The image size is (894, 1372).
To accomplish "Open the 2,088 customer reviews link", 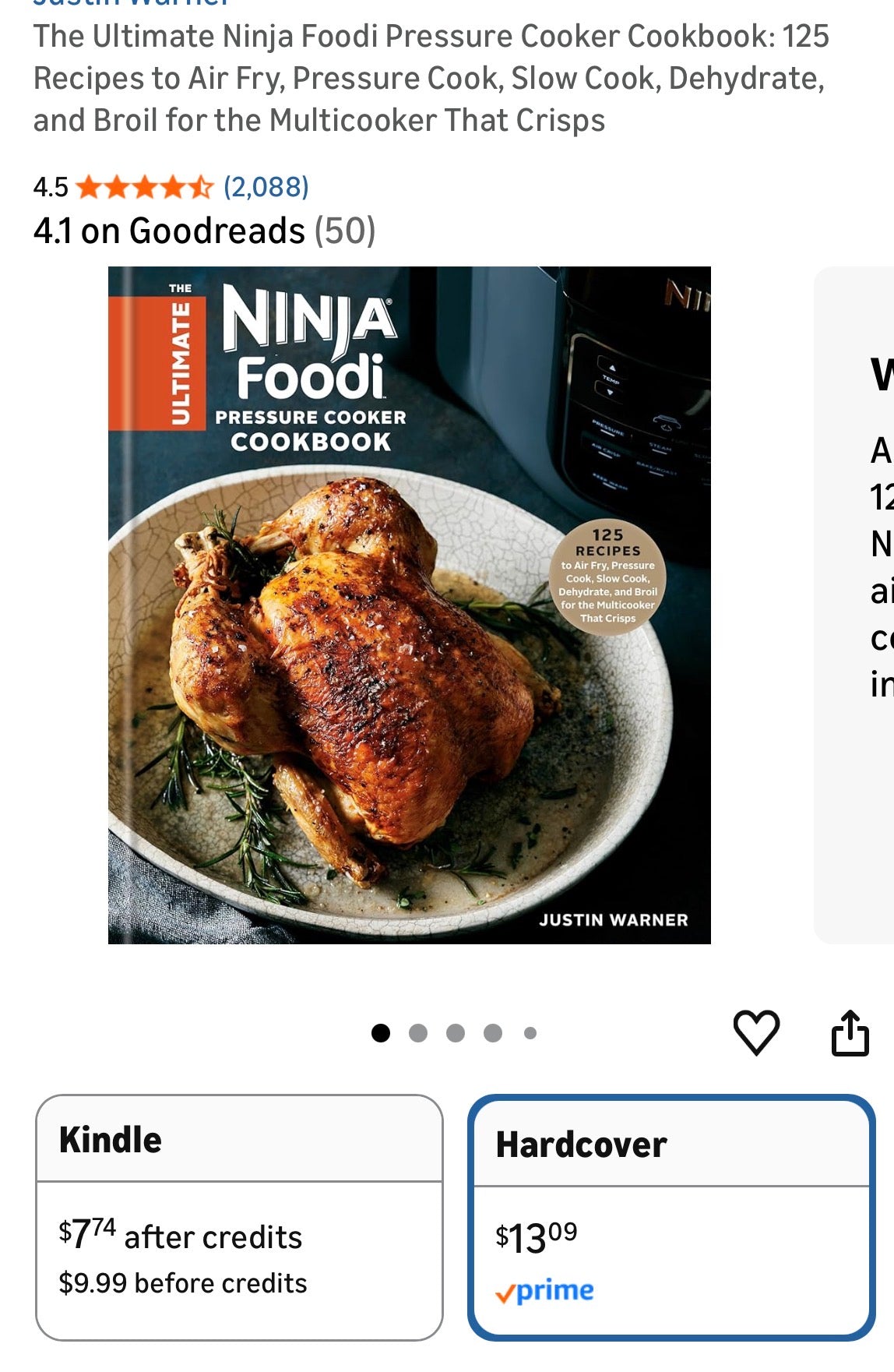I will [266, 186].
